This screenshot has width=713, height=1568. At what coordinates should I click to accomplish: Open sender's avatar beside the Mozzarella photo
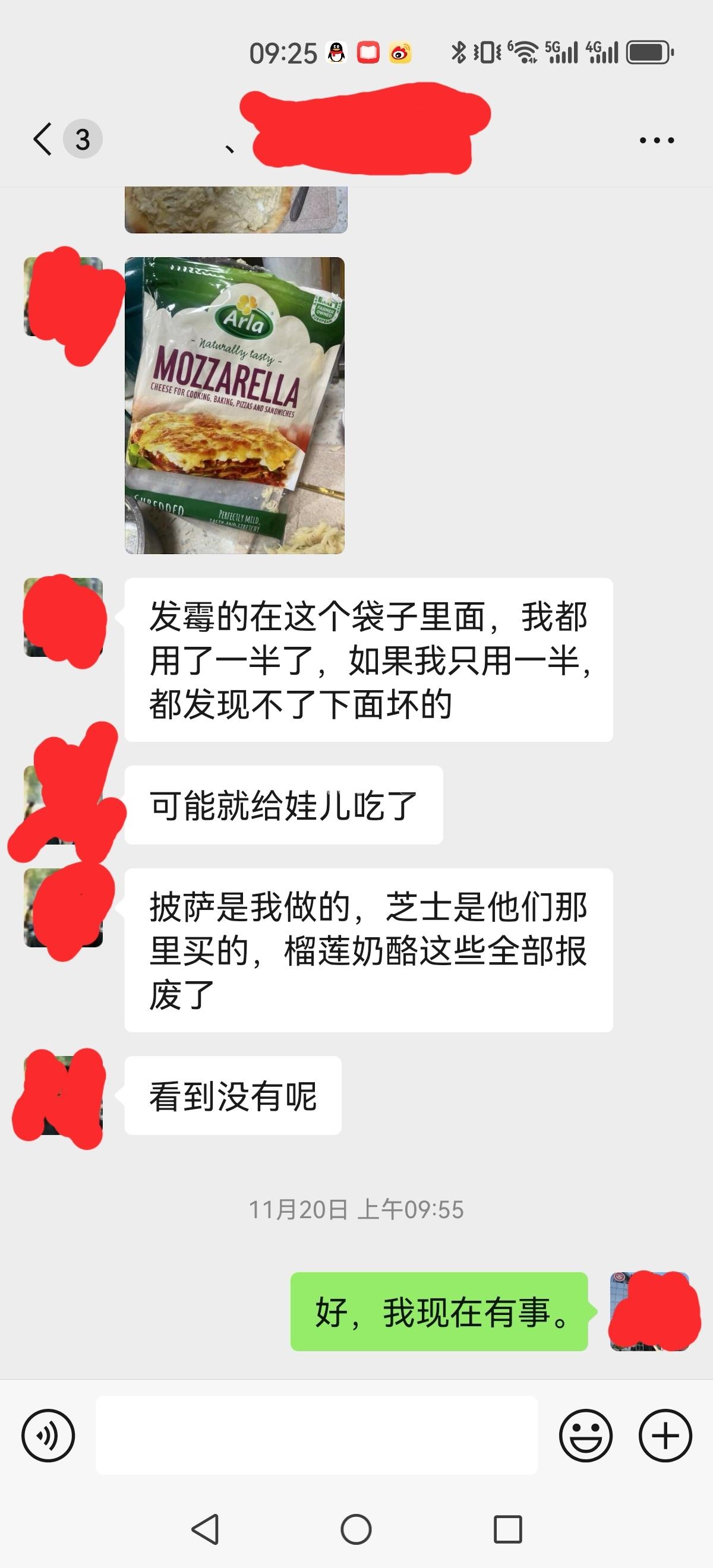click(x=63, y=297)
